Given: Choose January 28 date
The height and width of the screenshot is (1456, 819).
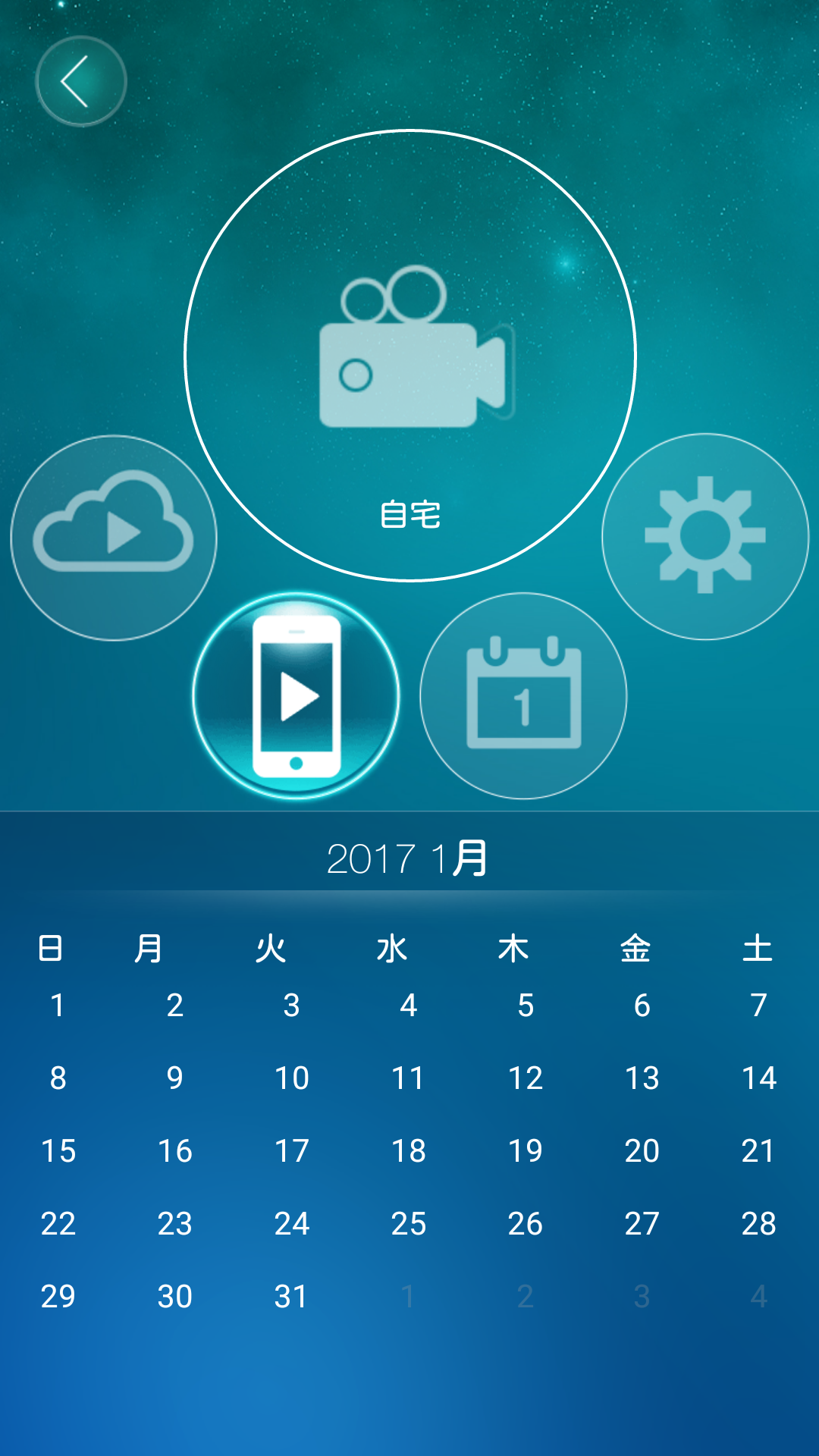Looking at the screenshot, I should [758, 1223].
